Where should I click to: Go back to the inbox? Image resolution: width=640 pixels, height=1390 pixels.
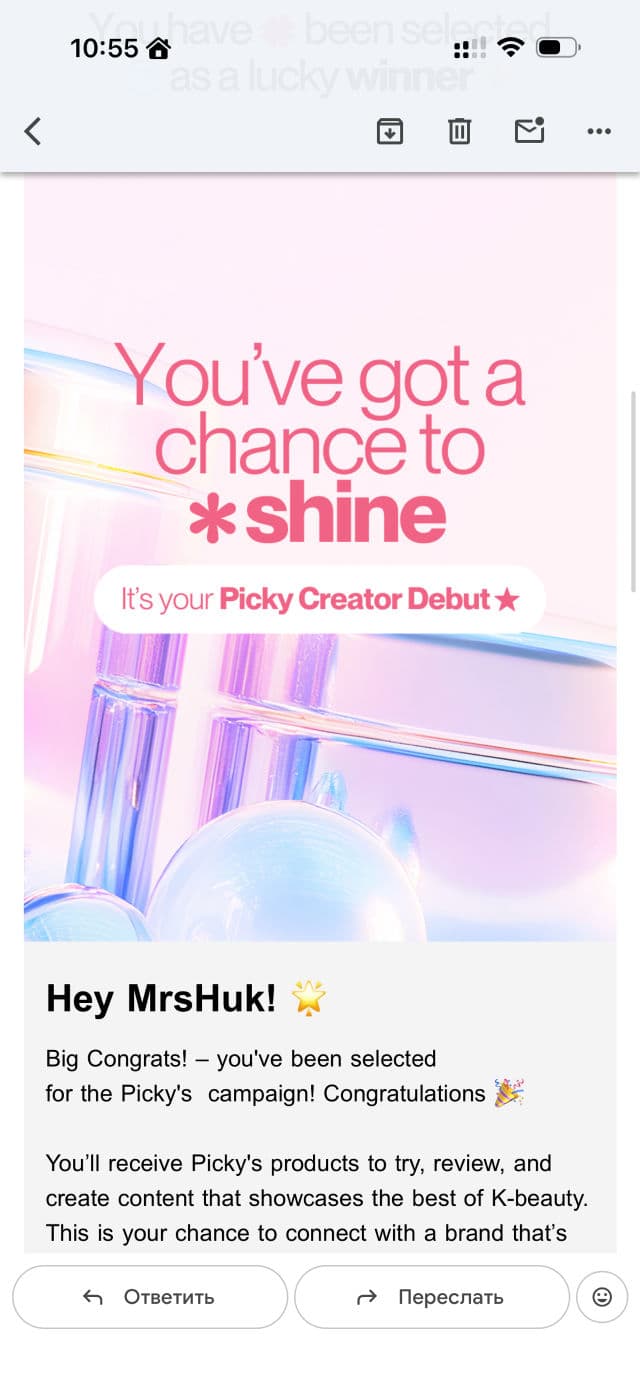point(33,131)
